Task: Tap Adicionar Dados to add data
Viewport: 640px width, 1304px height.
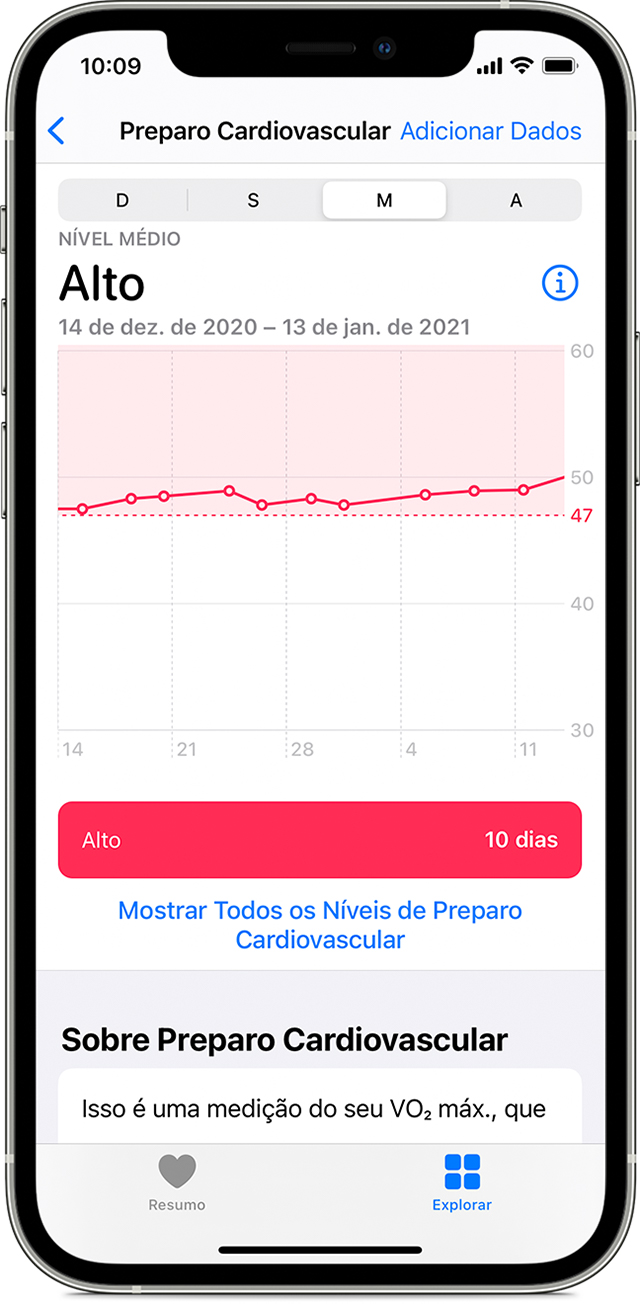Action: tap(490, 131)
